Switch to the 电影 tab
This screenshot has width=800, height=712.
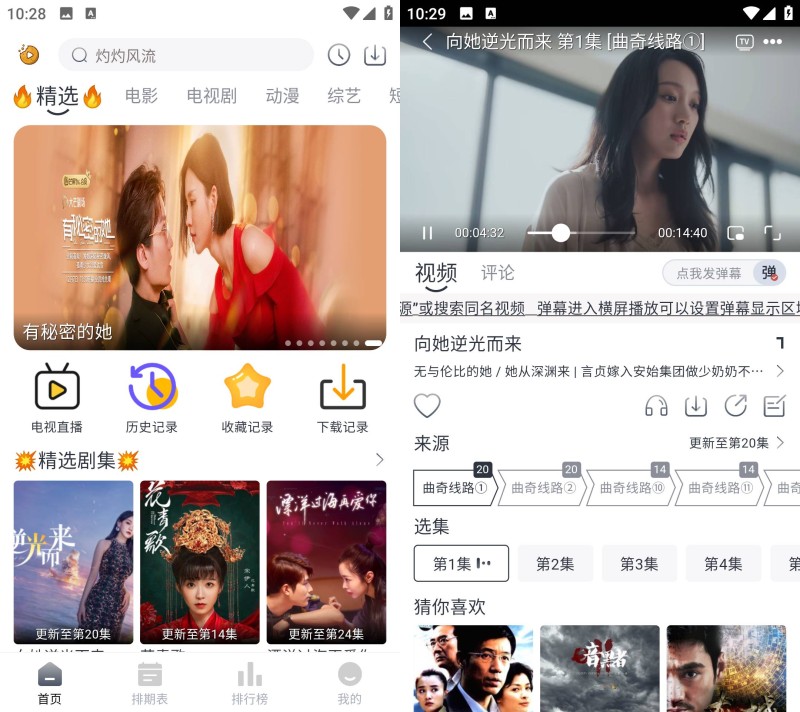tap(141, 96)
